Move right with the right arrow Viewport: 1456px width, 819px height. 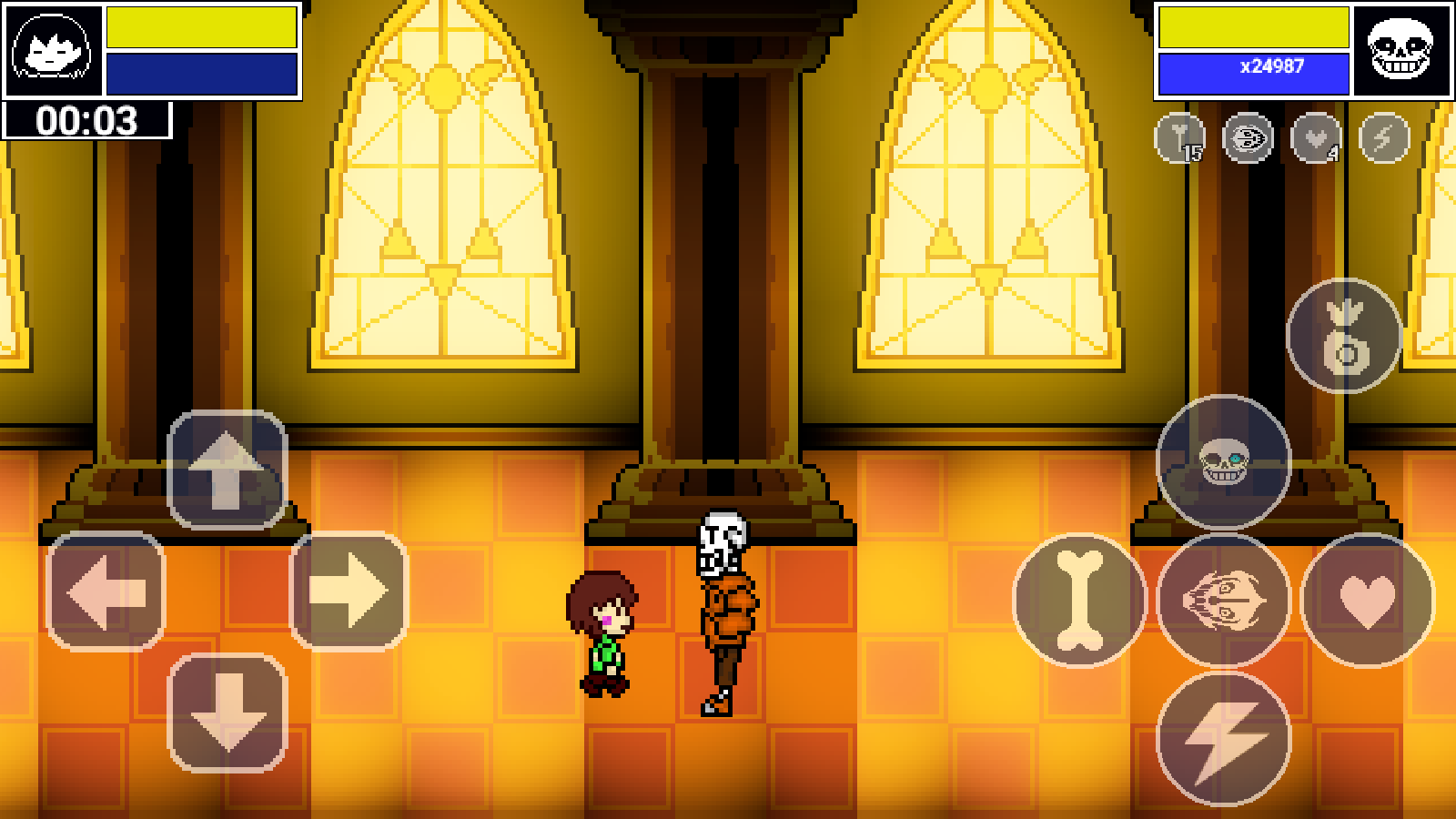point(349,591)
